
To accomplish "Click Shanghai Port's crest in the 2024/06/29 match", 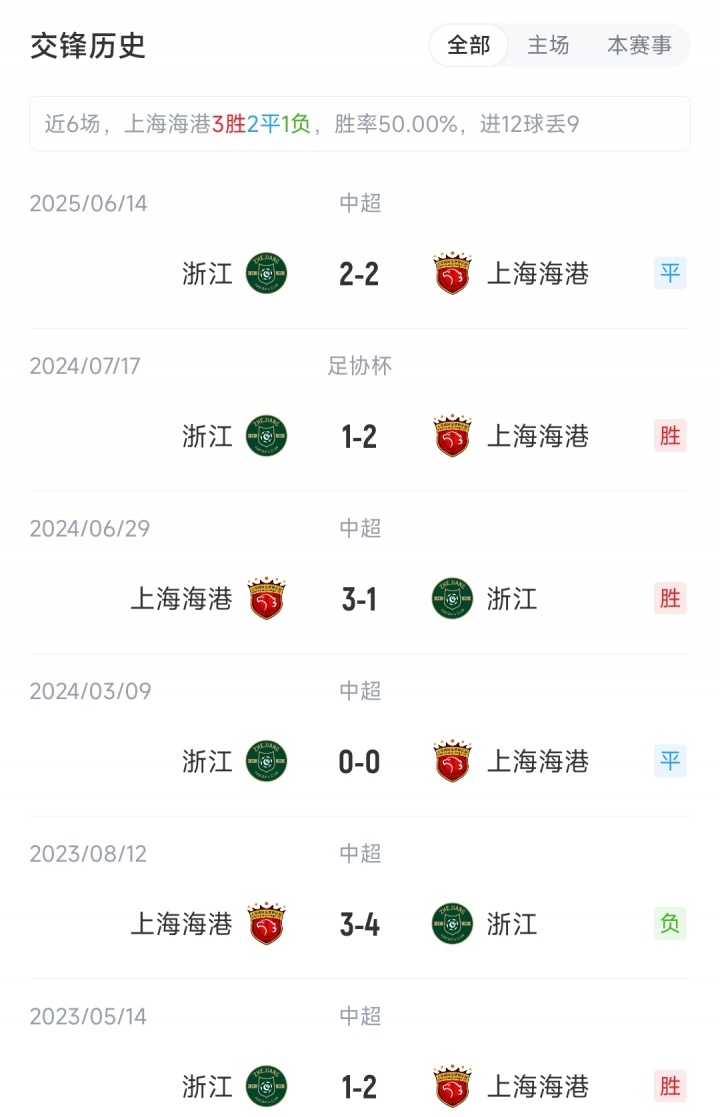I will (266, 598).
